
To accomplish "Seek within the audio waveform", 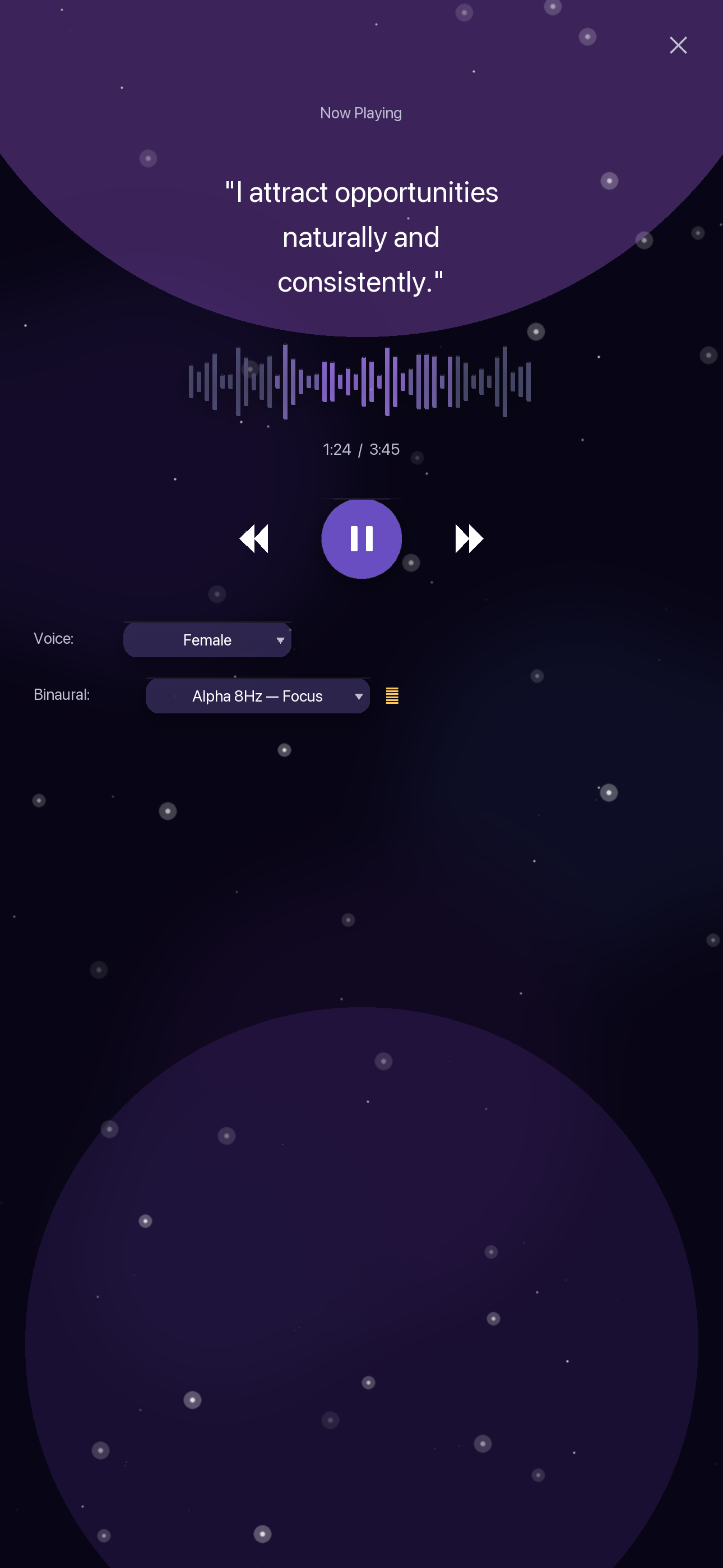I will pos(360,382).
